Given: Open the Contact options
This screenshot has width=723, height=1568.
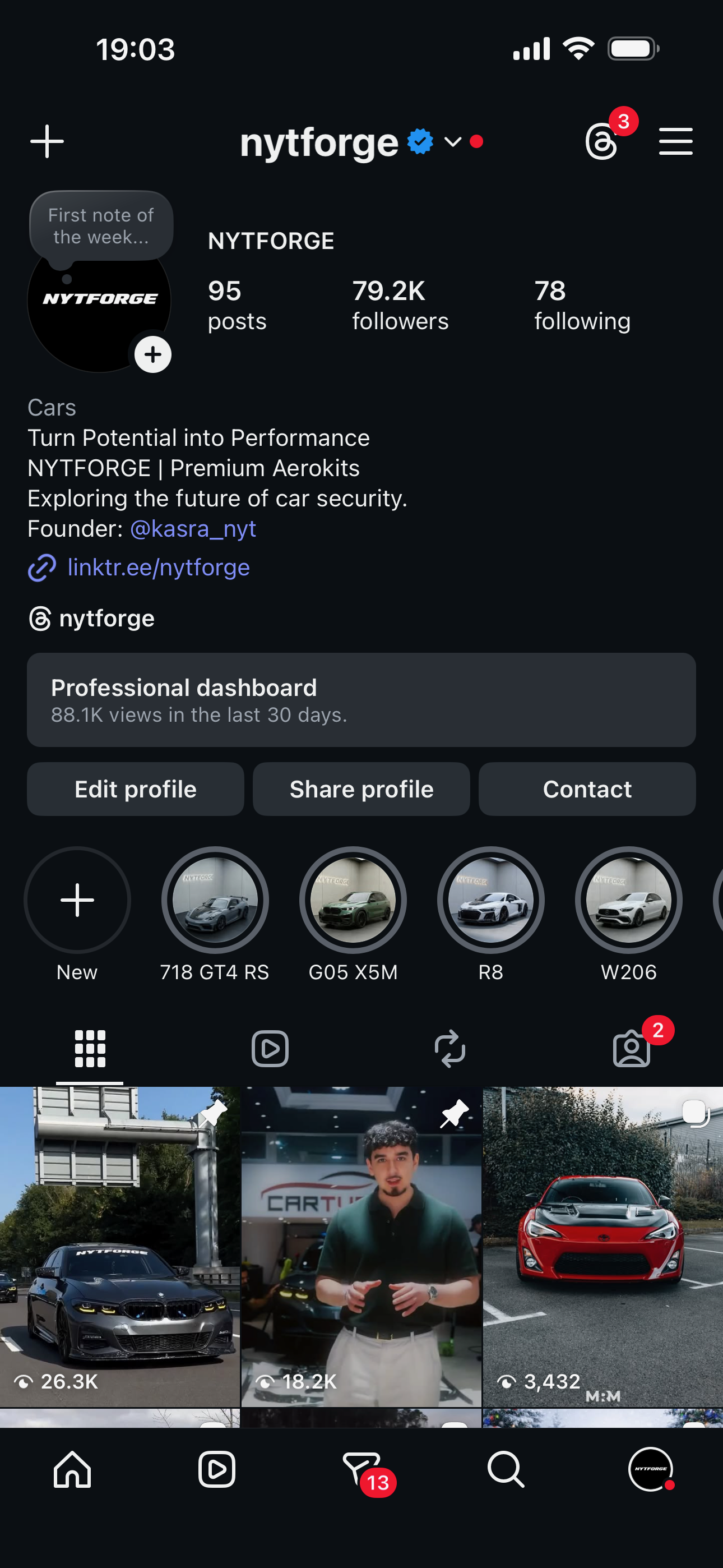Looking at the screenshot, I should tap(587, 789).
